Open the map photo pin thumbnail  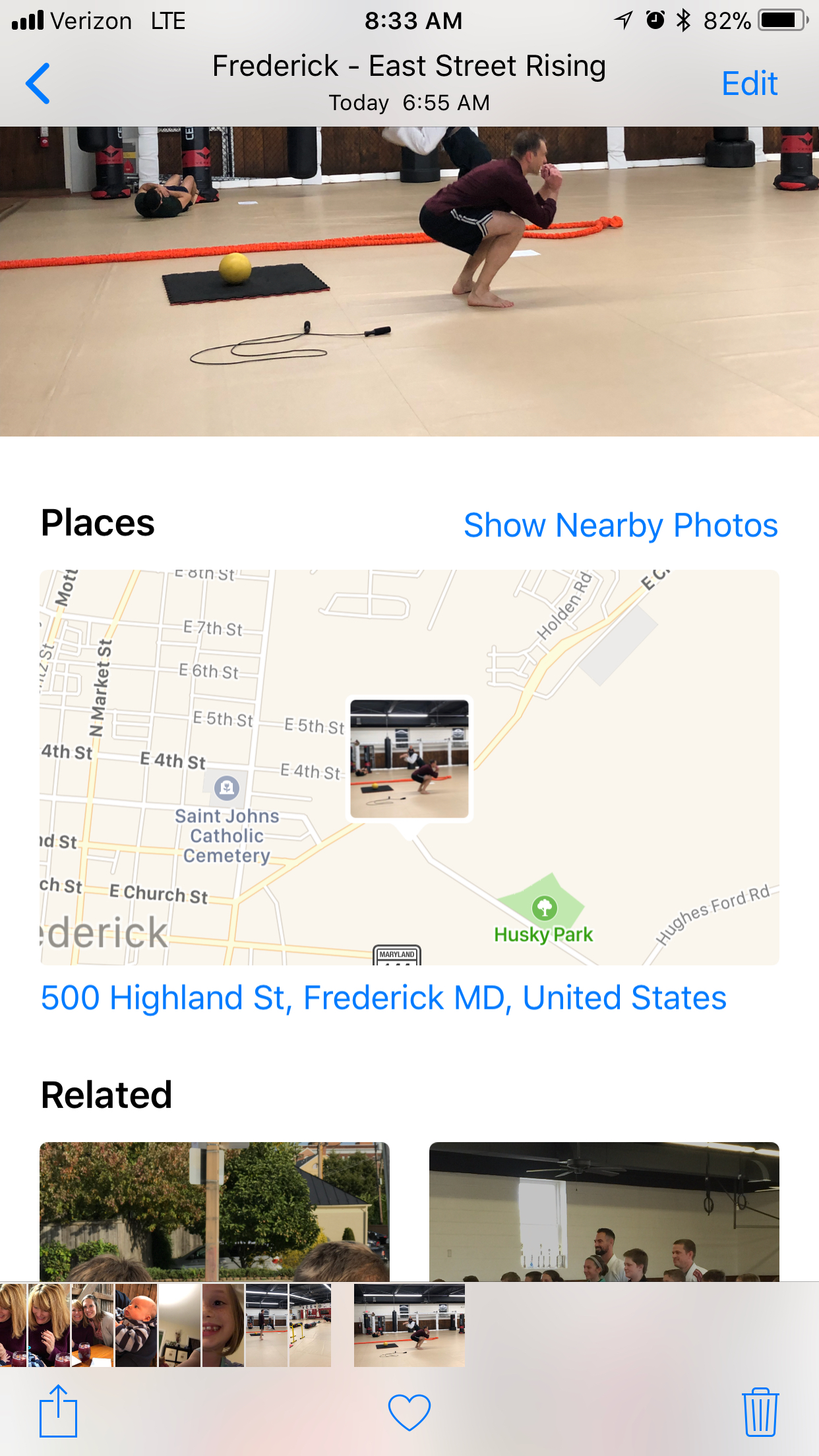pos(409,759)
